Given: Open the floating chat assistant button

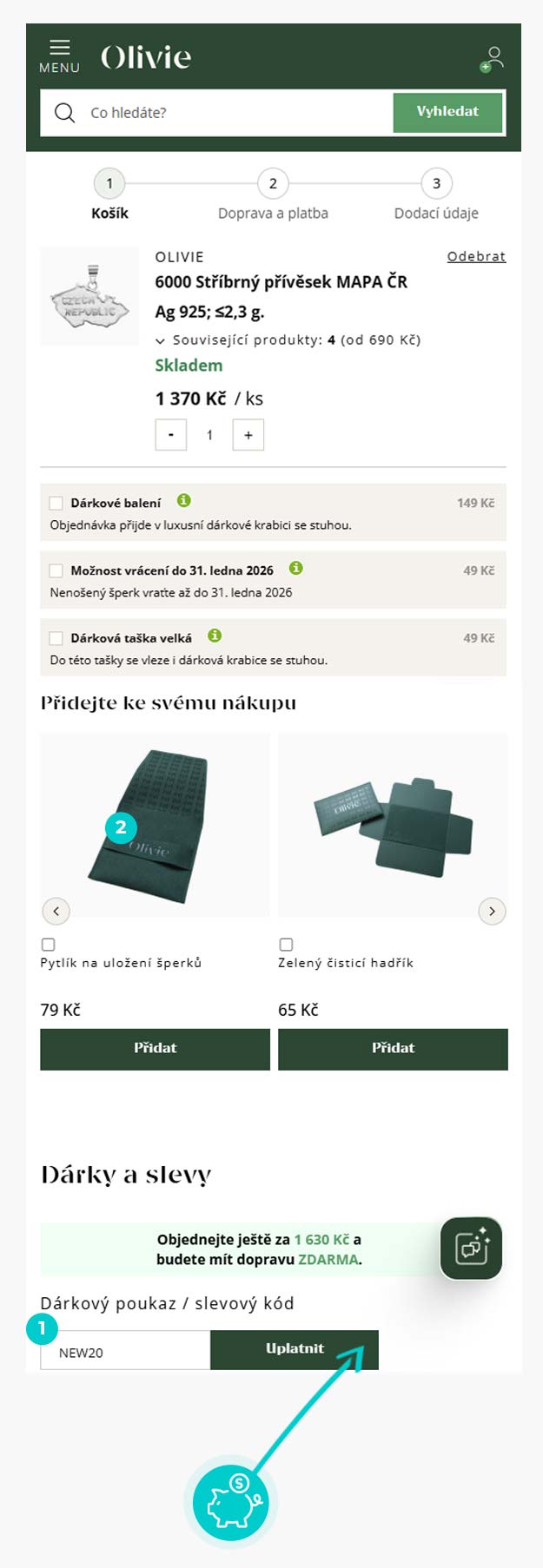Looking at the screenshot, I should tap(471, 1248).
